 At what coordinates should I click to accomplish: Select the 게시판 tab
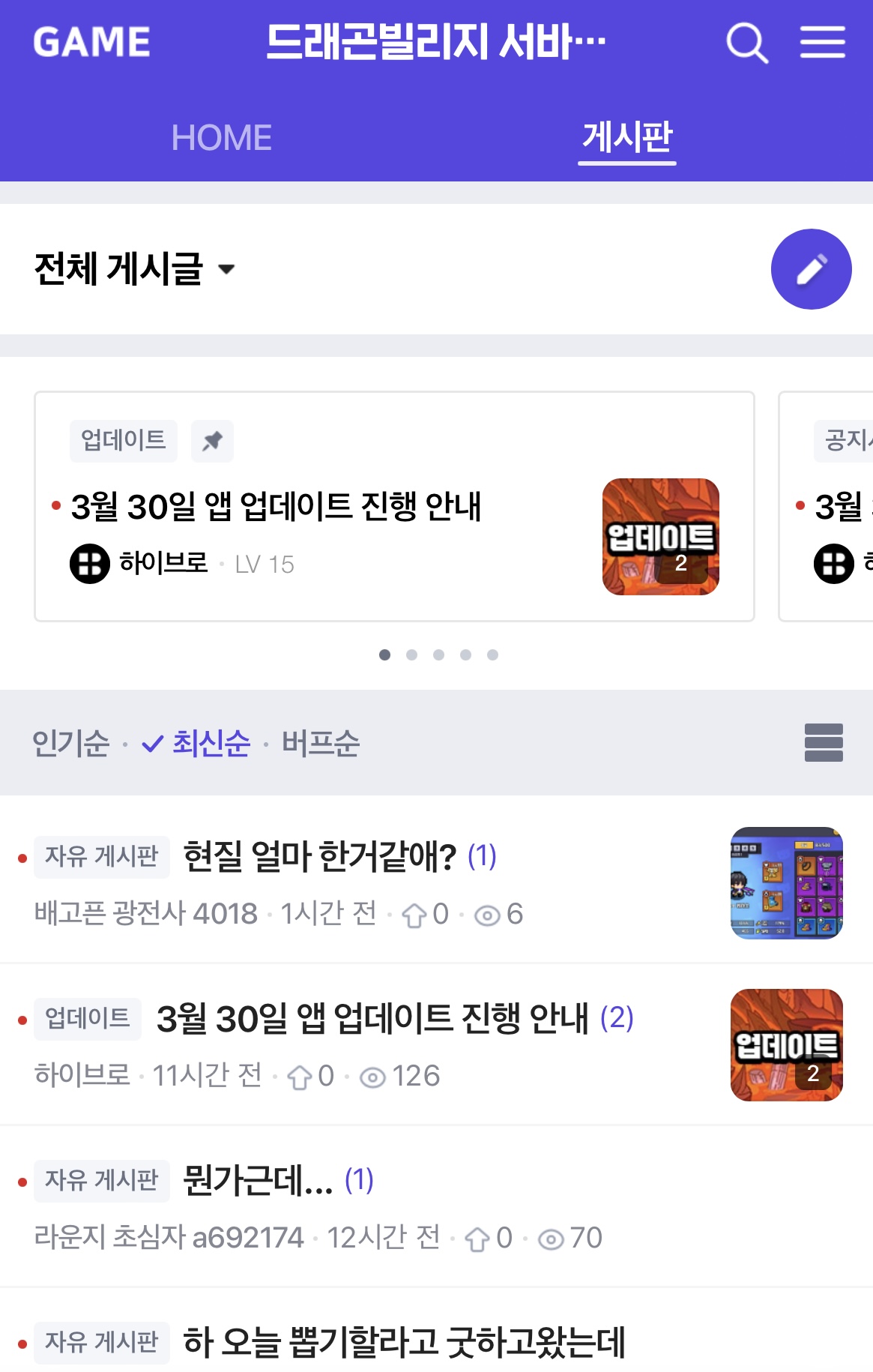pyautogui.click(x=627, y=138)
